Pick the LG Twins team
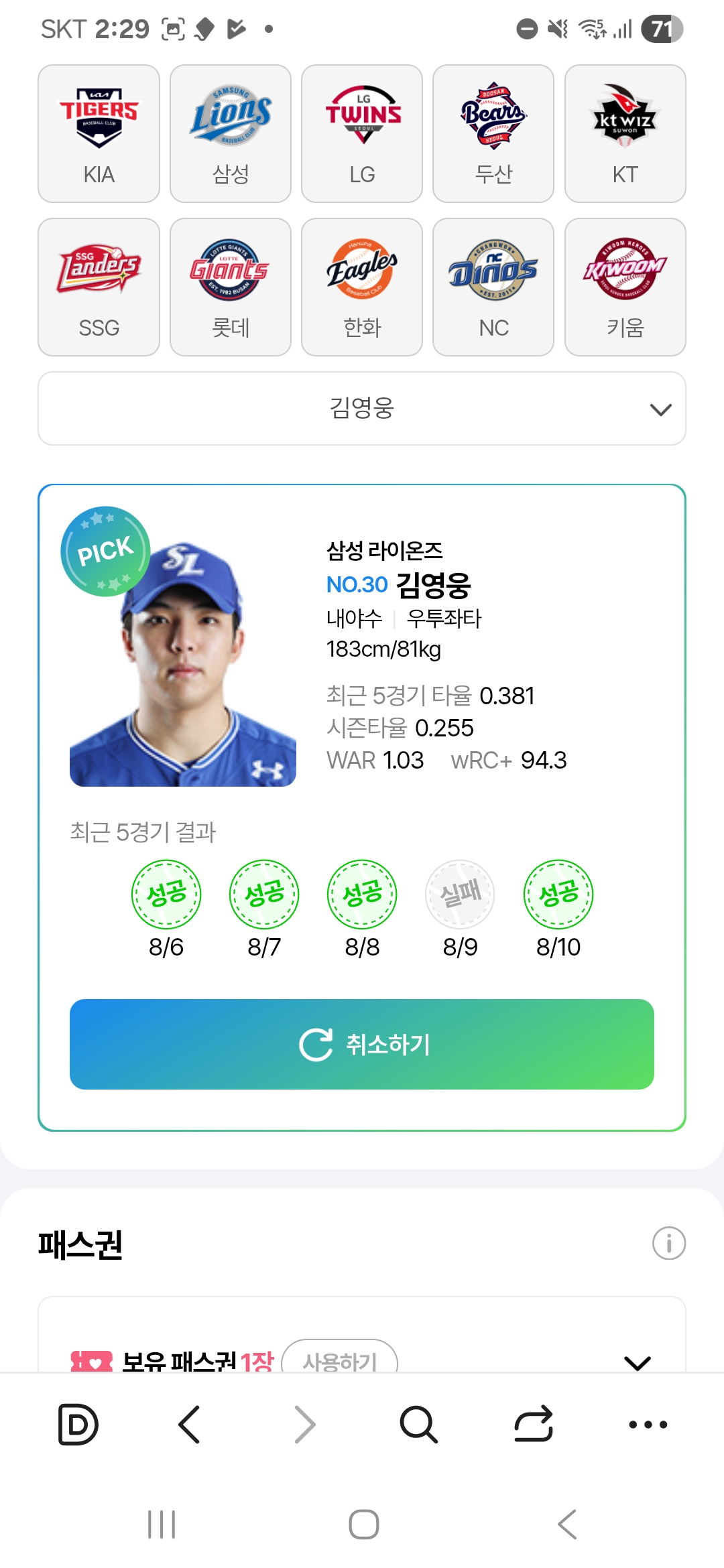 [x=362, y=133]
